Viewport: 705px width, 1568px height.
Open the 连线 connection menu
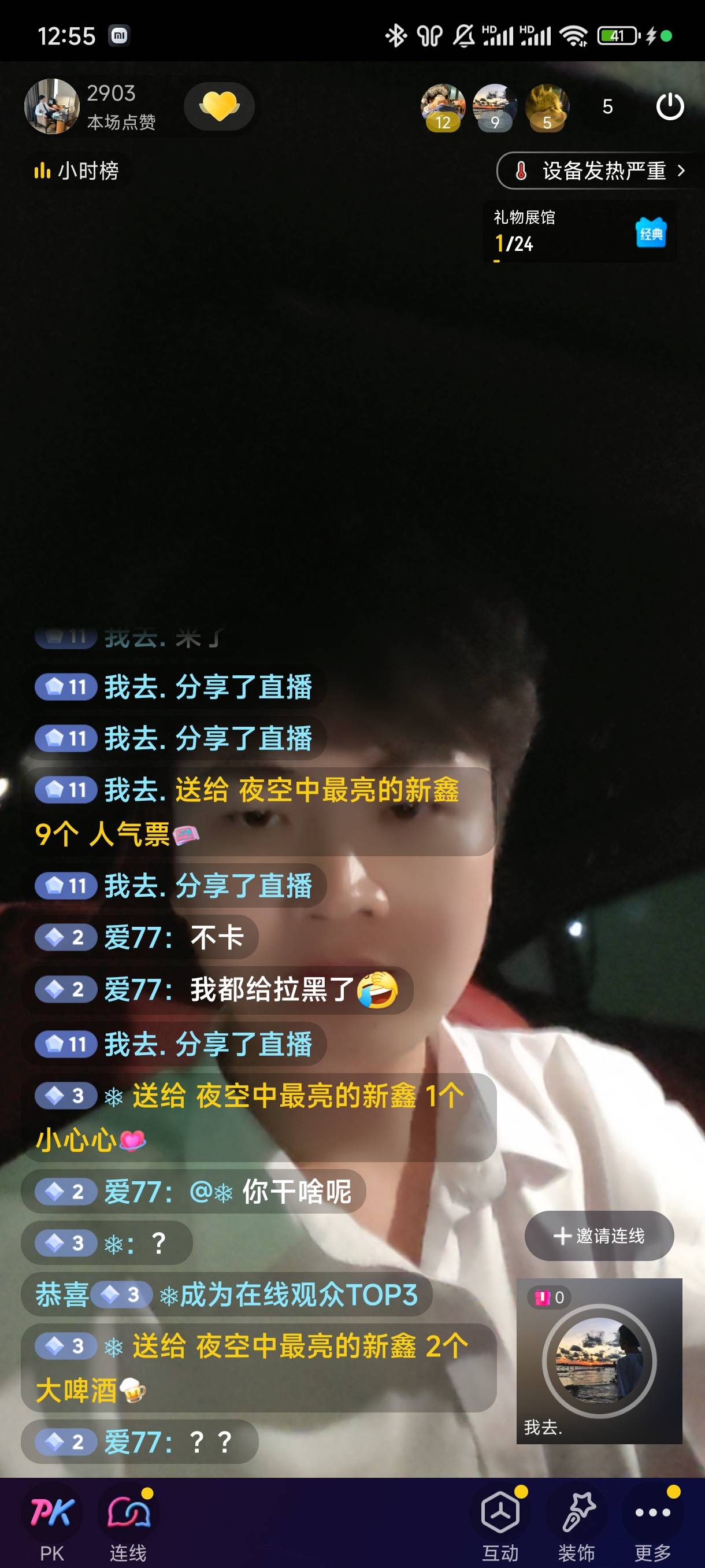coord(128,1522)
